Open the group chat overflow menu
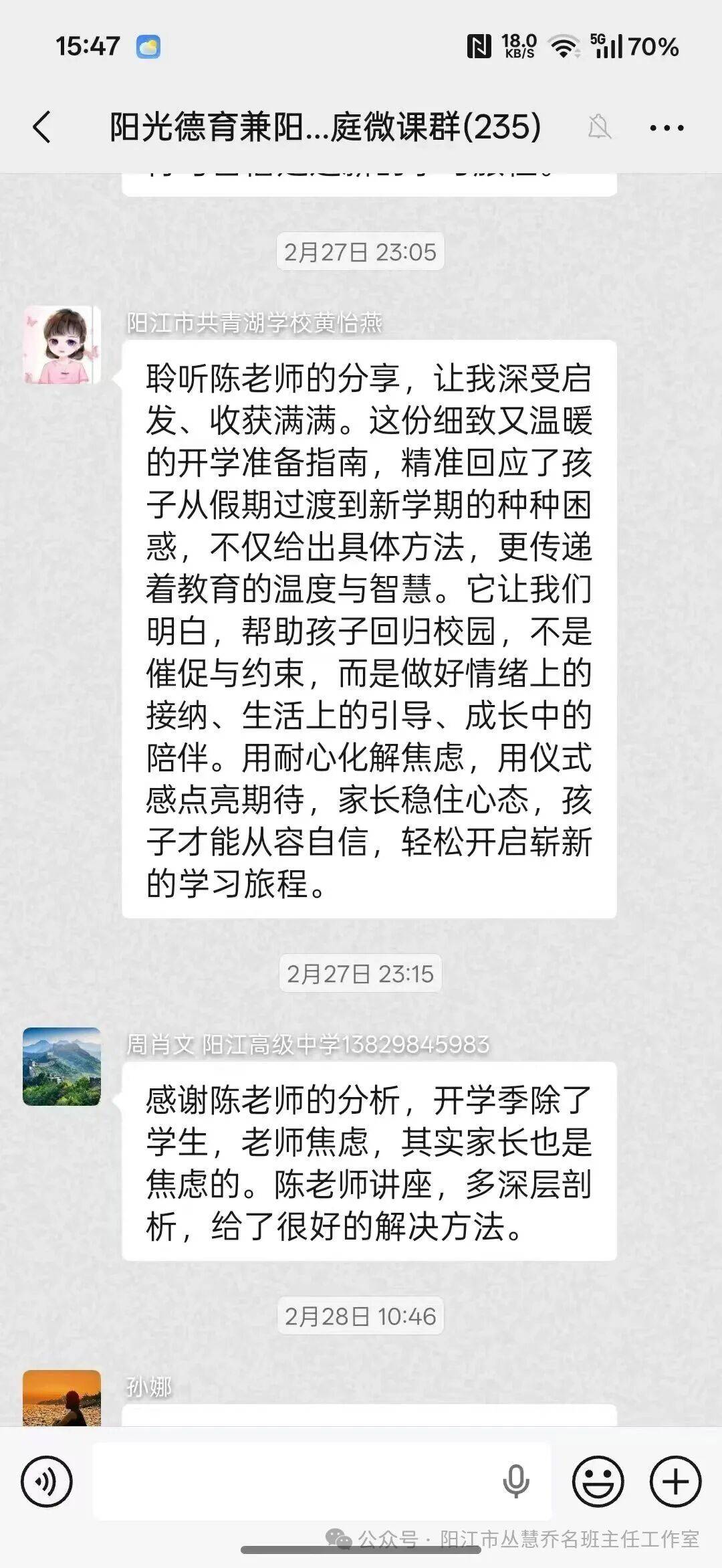Image resolution: width=722 pixels, height=1568 pixels. click(667, 127)
